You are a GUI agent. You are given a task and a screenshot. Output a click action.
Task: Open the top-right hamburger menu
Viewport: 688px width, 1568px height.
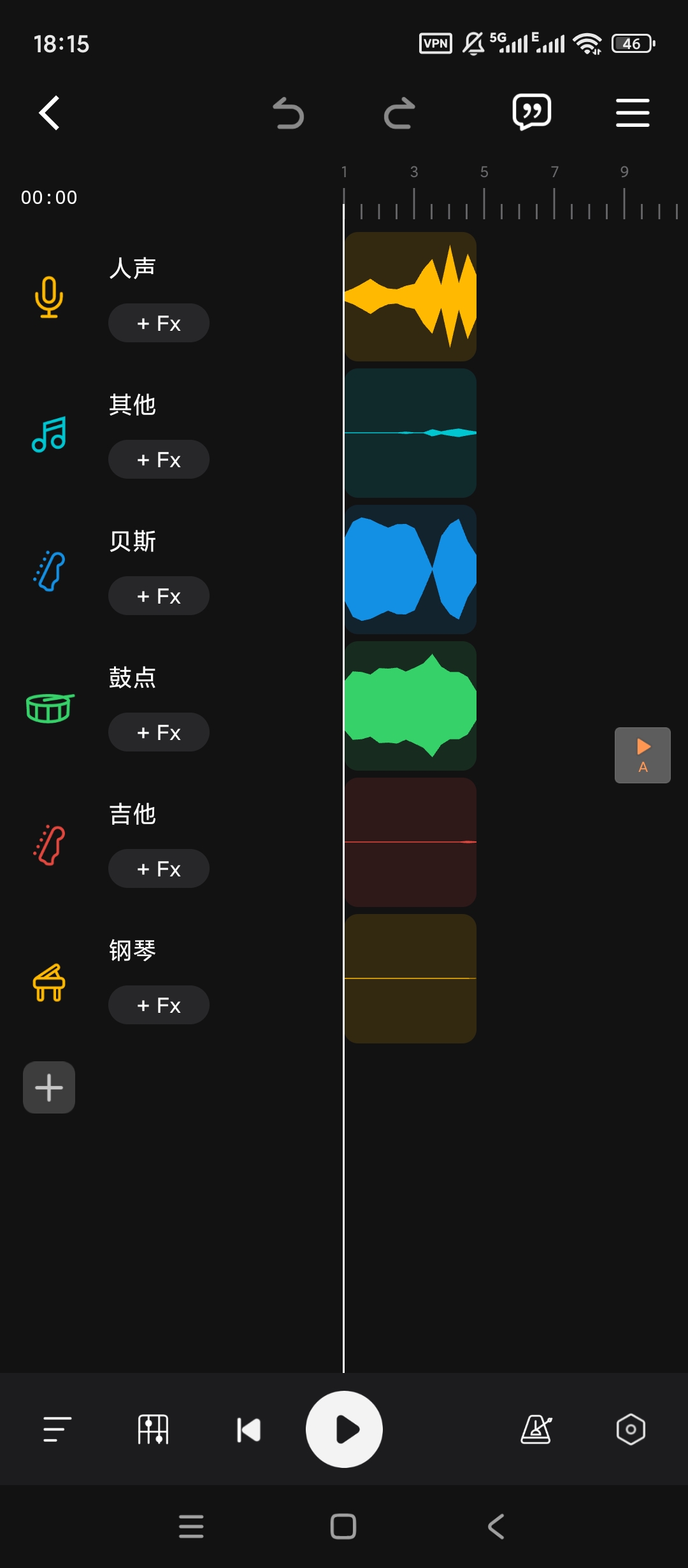tap(633, 112)
